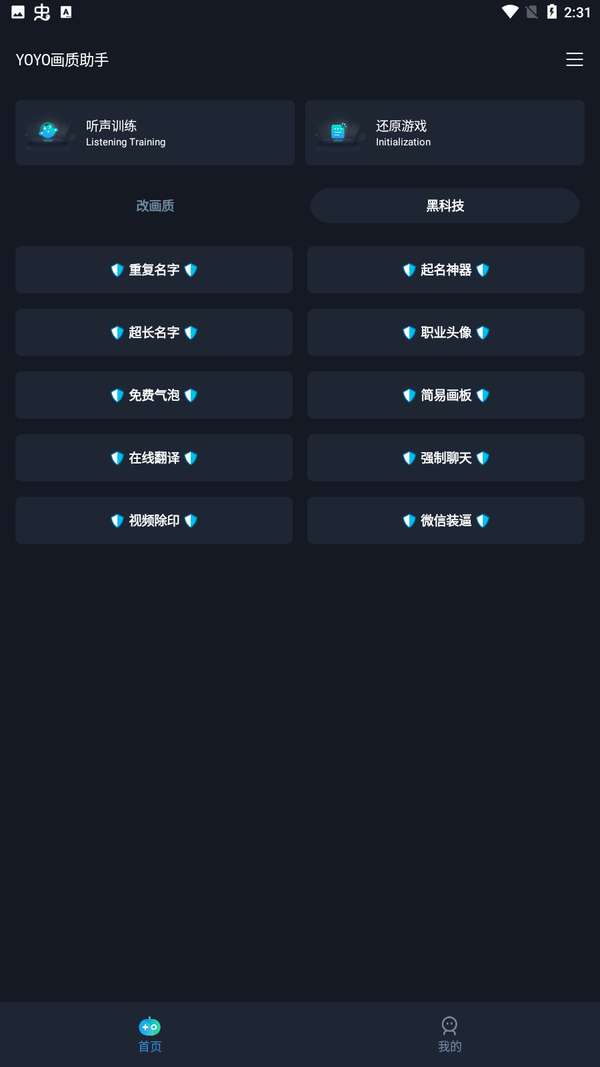Choose the 超长名字 option
600x1067 pixels.
[x=154, y=333]
